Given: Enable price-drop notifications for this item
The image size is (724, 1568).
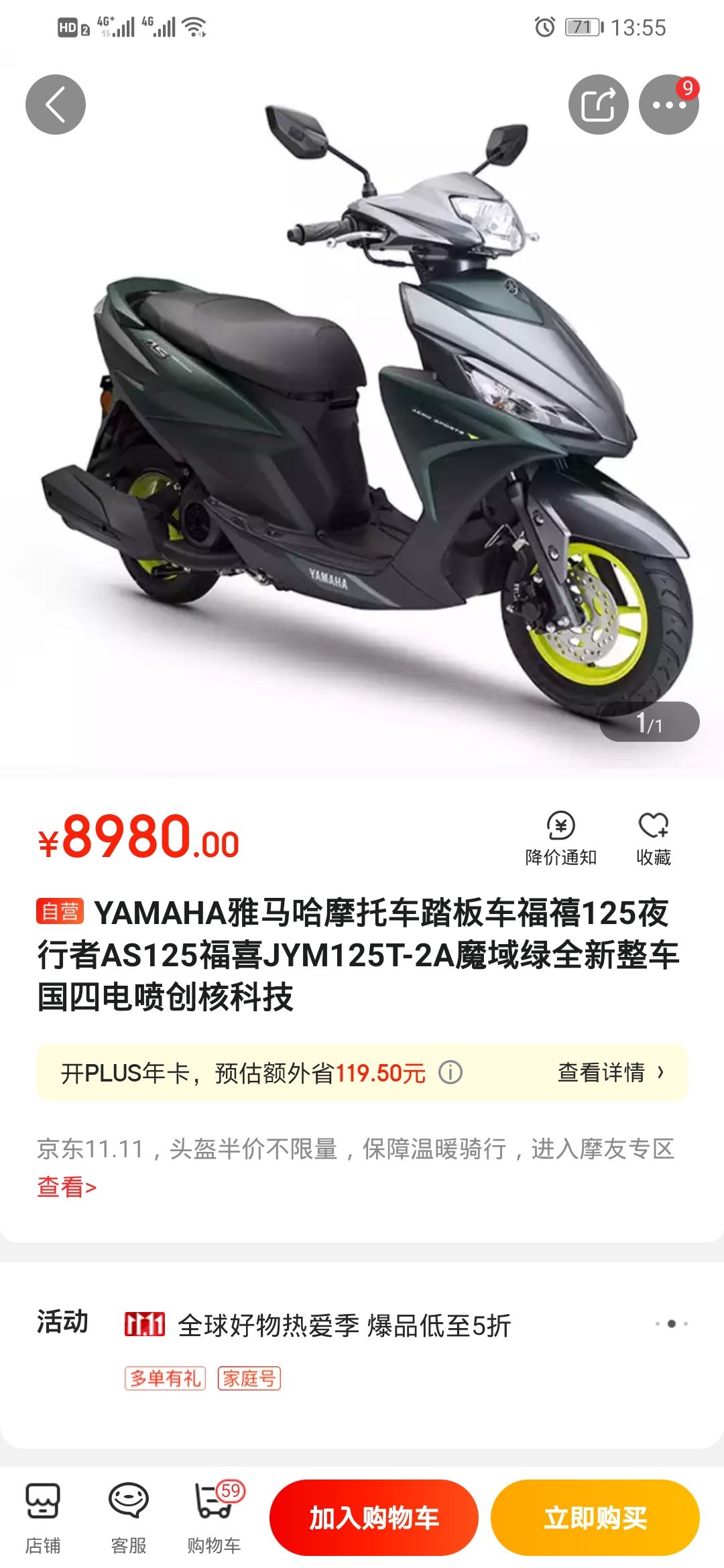Looking at the screenshot, I should coord(562,836).
